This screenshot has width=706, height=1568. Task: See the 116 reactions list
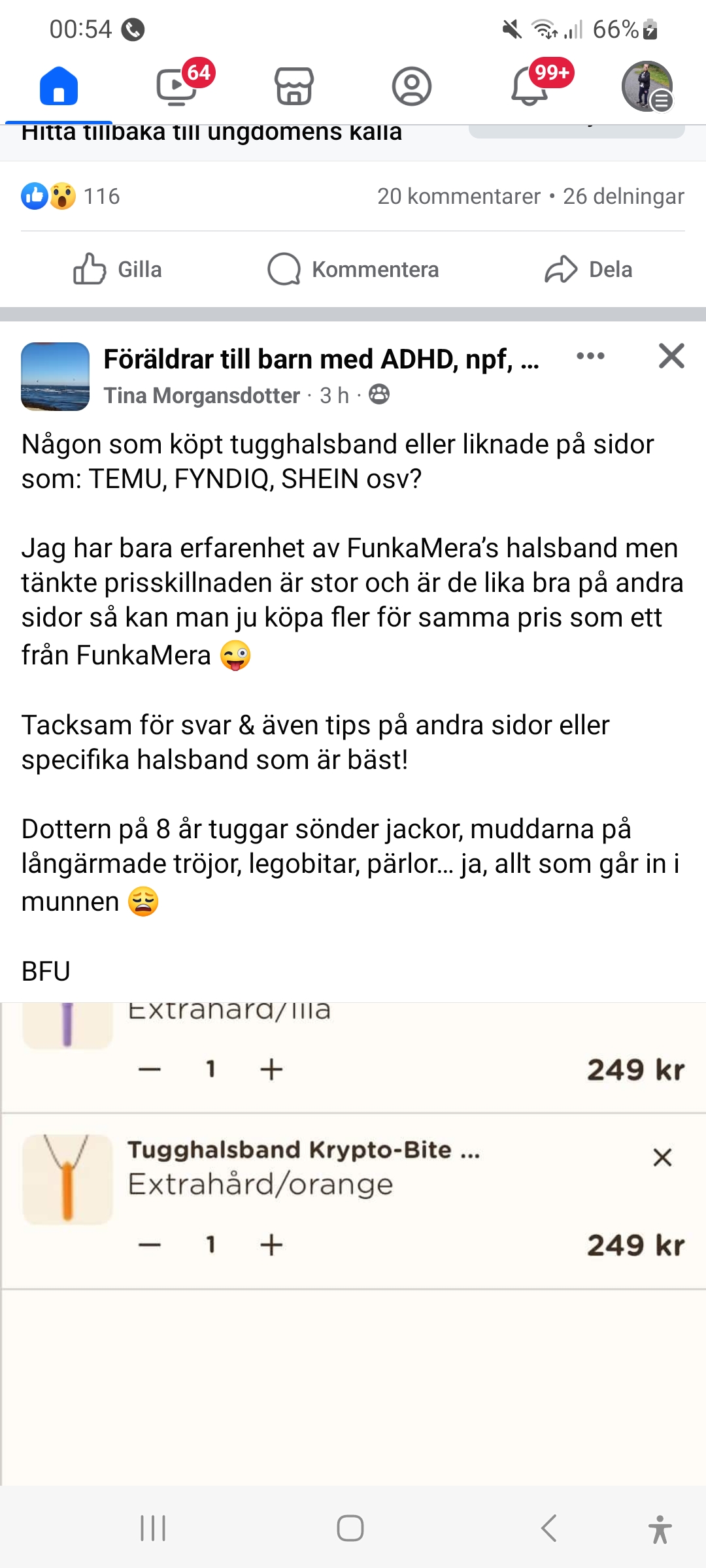72,196
